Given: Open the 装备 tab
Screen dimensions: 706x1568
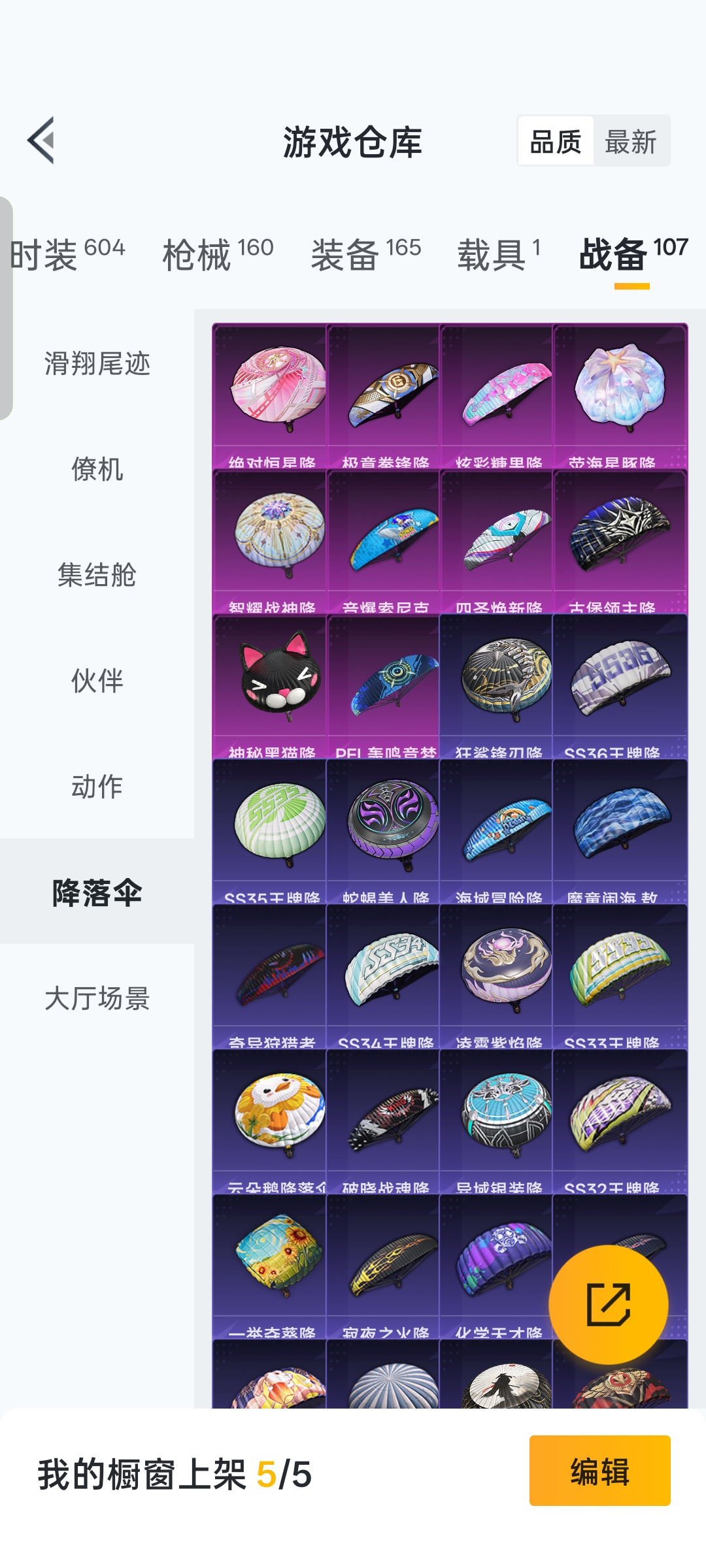Looking at the screenshot, I should [366, 253].
